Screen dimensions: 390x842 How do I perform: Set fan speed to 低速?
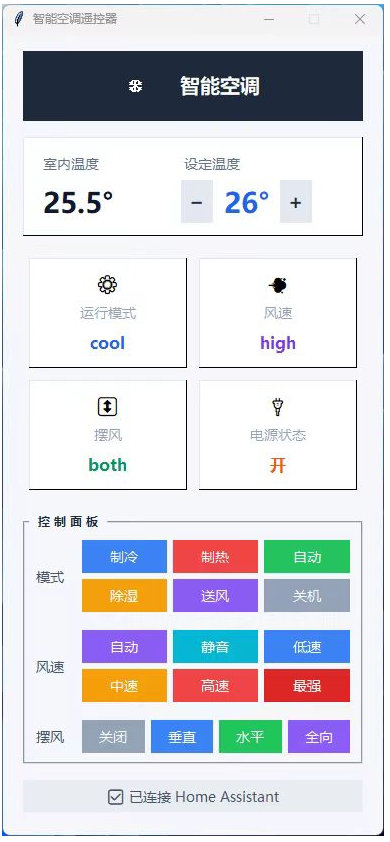coord(307,647)
